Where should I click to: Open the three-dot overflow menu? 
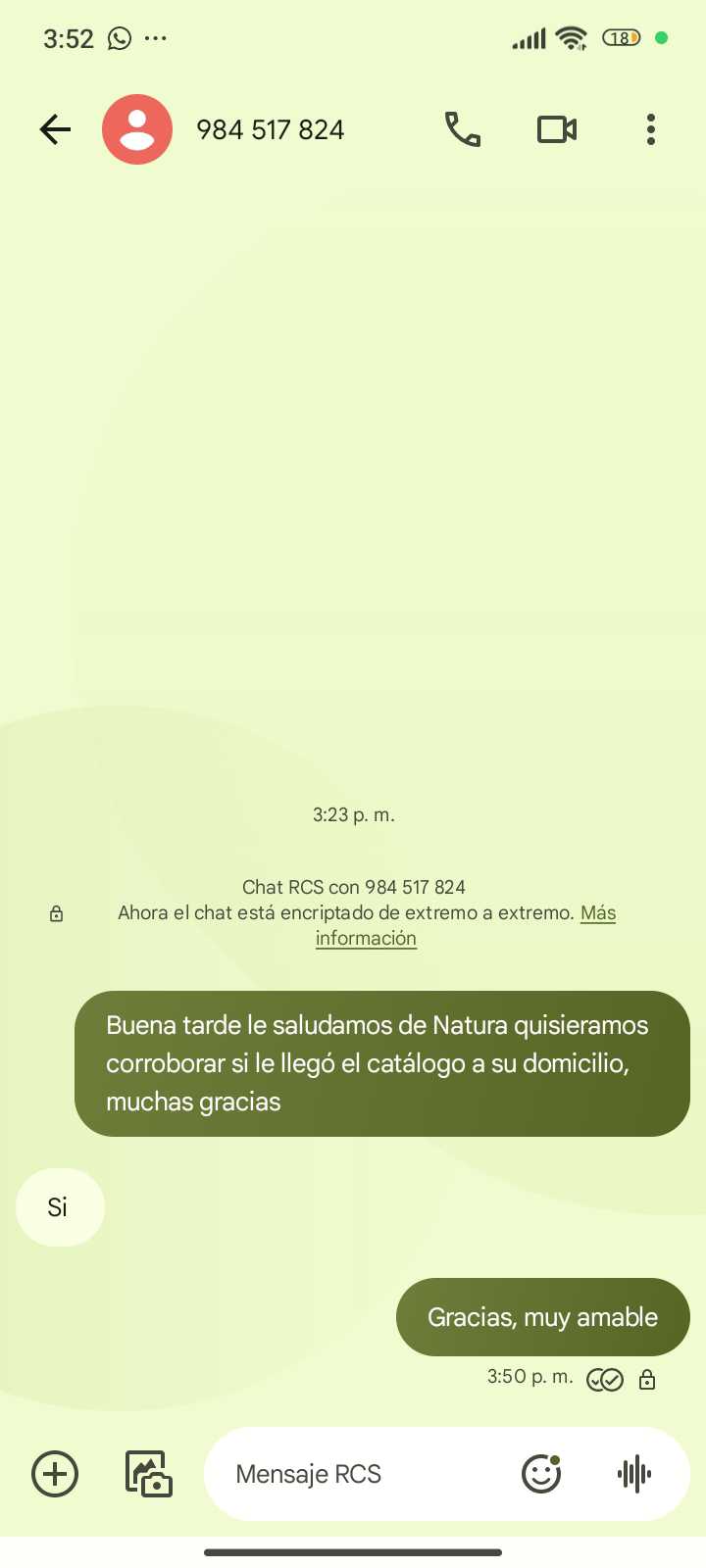(651, 129)
